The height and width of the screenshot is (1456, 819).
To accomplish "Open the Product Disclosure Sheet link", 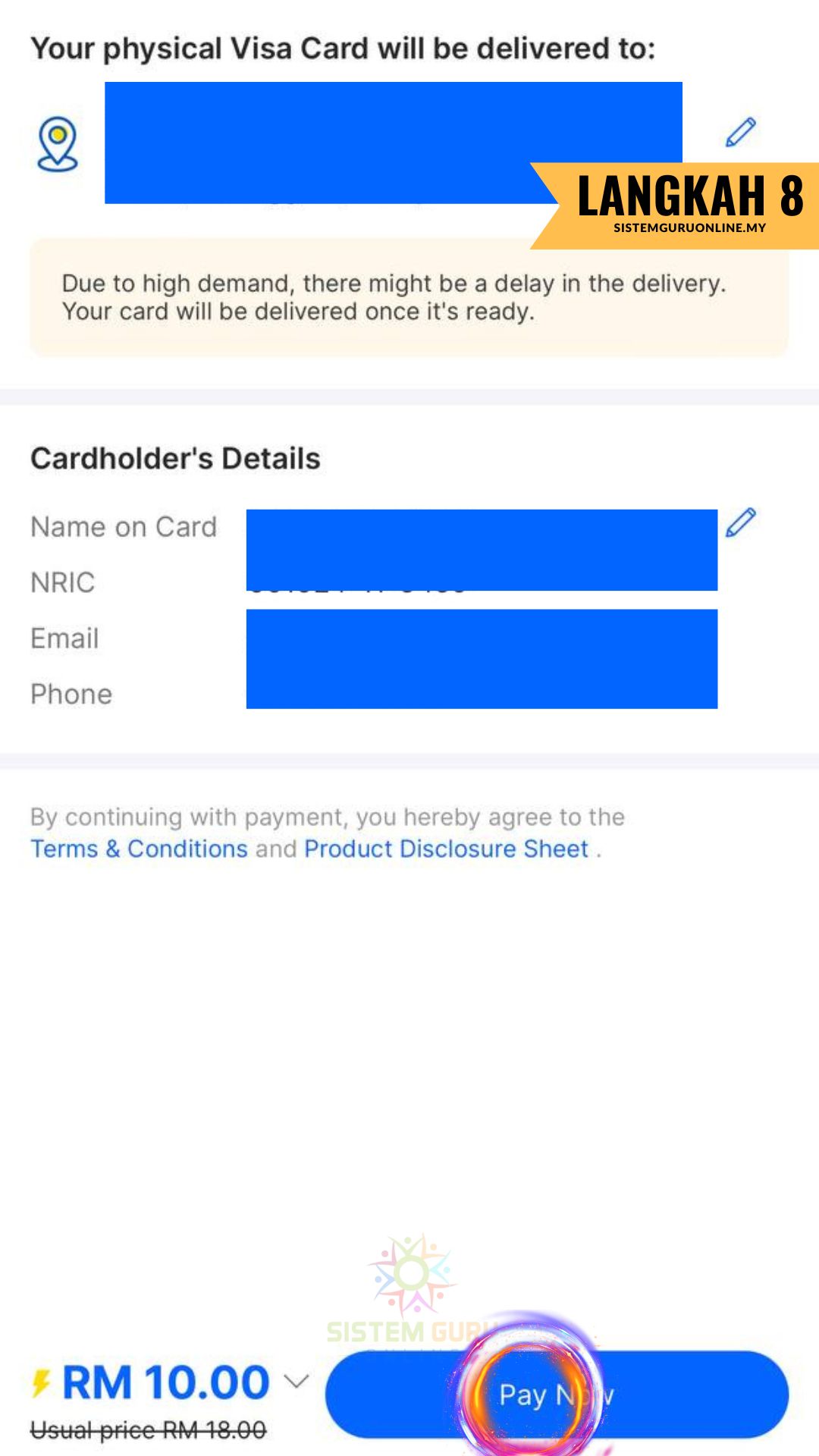I will click(445, 849).
